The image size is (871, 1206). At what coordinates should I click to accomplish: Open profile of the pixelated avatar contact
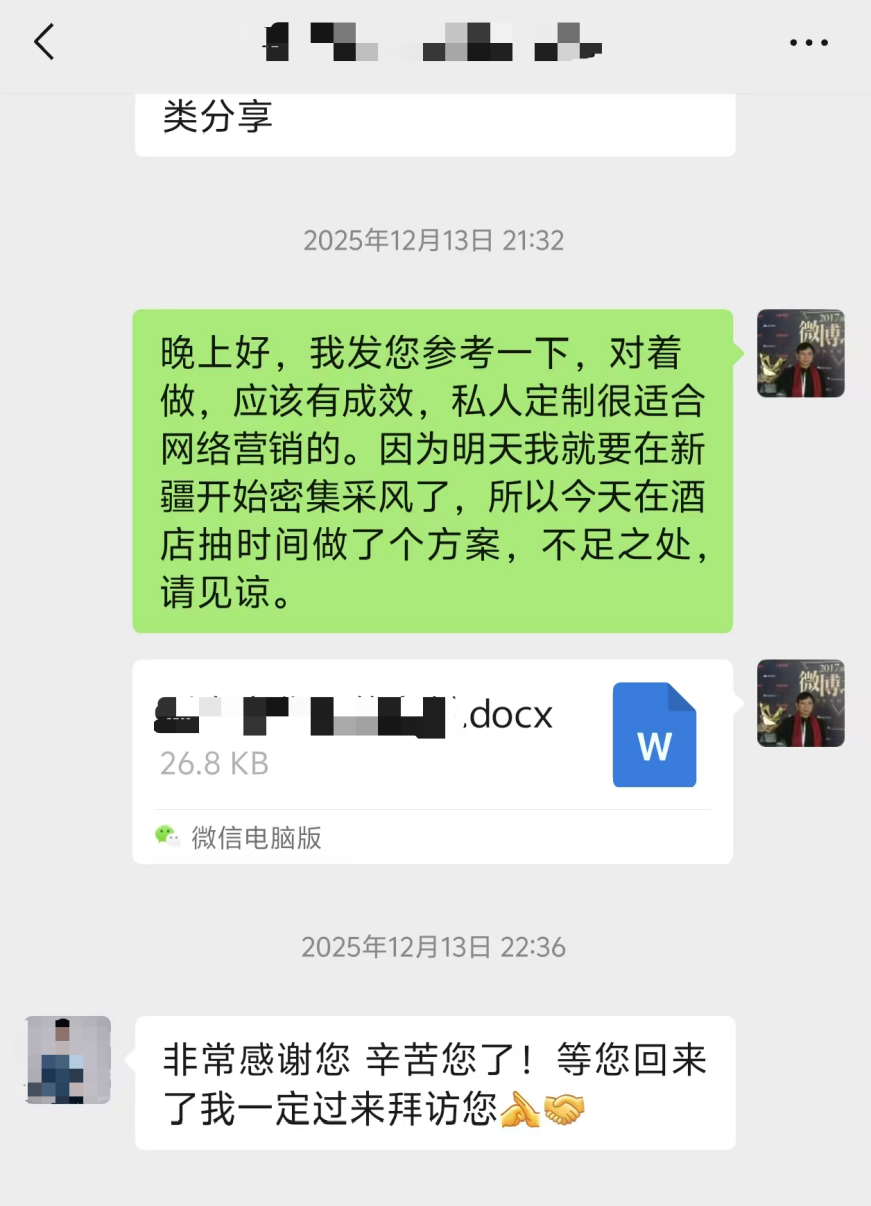[68, 1060]
